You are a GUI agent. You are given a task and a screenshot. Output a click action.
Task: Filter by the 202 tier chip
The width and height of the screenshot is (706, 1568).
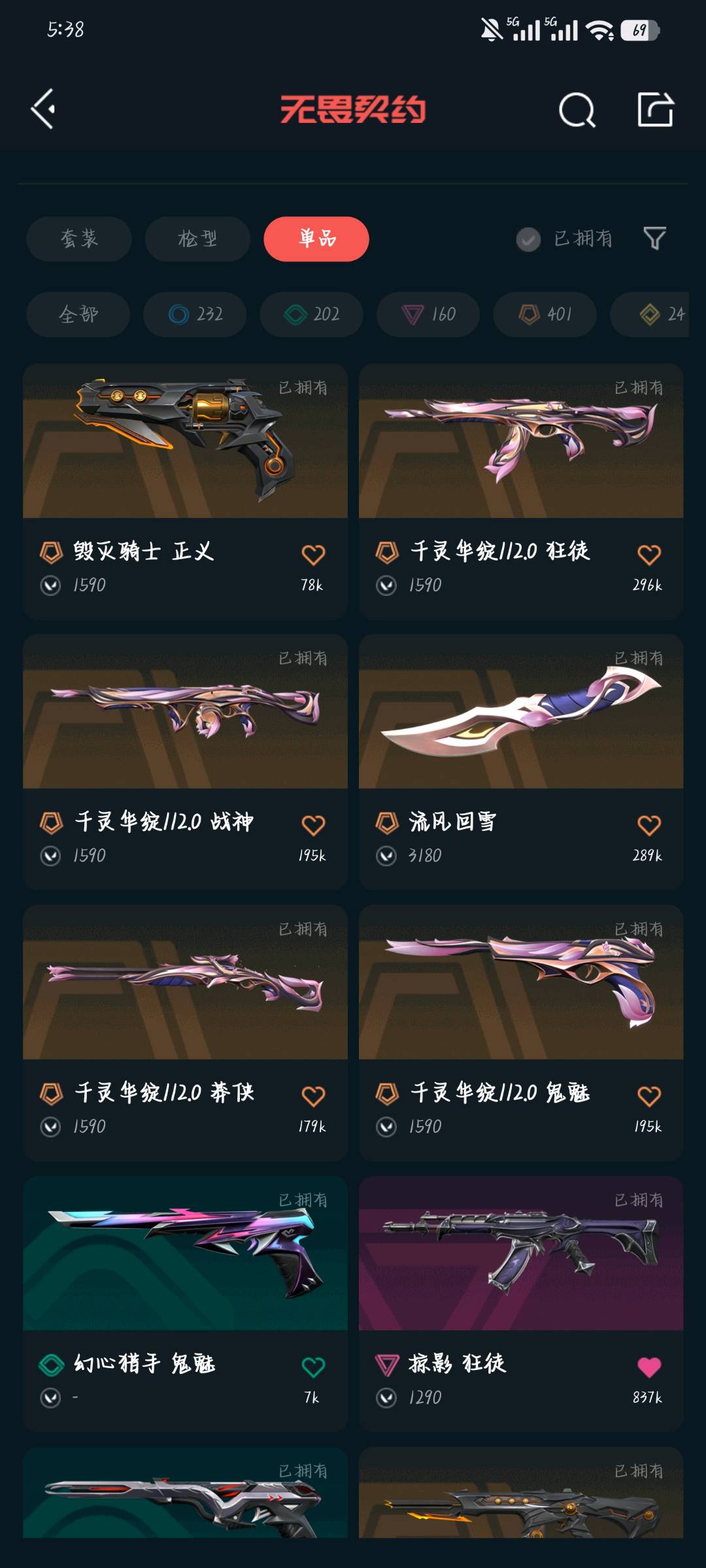coord(311,314)
